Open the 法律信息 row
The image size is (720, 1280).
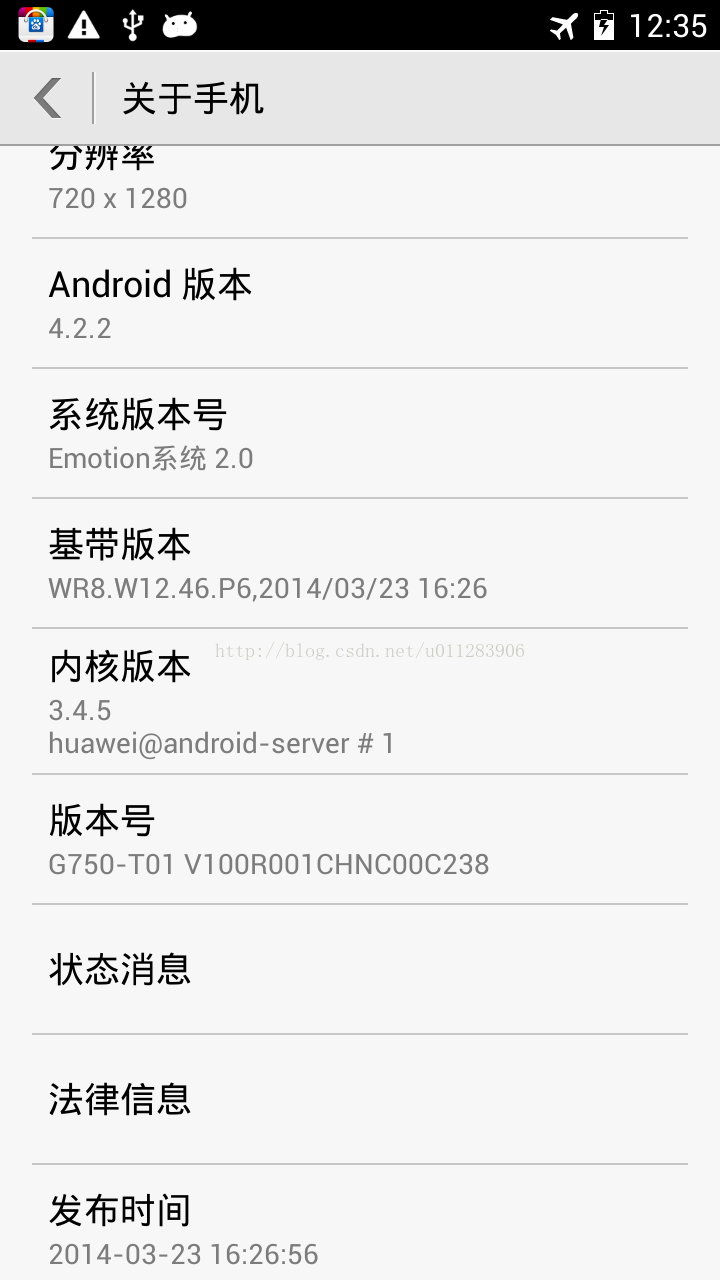click(360, 1099)
